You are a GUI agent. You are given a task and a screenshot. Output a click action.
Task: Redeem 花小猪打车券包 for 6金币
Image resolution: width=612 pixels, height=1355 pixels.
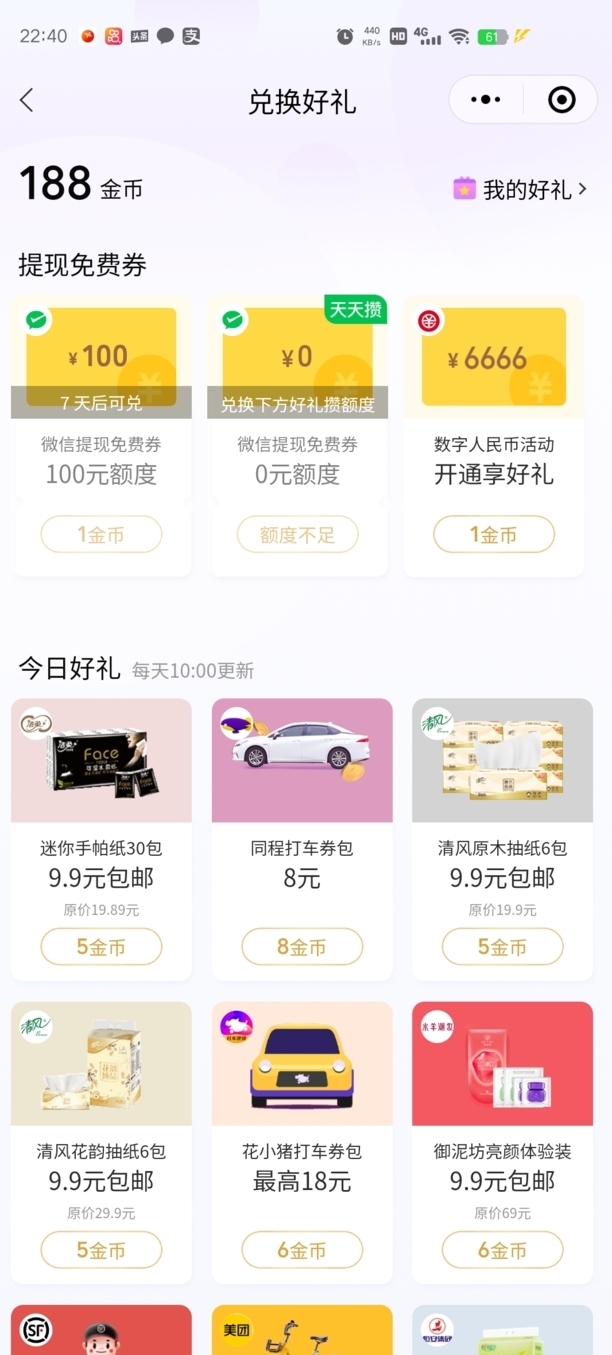[302, 1250]
